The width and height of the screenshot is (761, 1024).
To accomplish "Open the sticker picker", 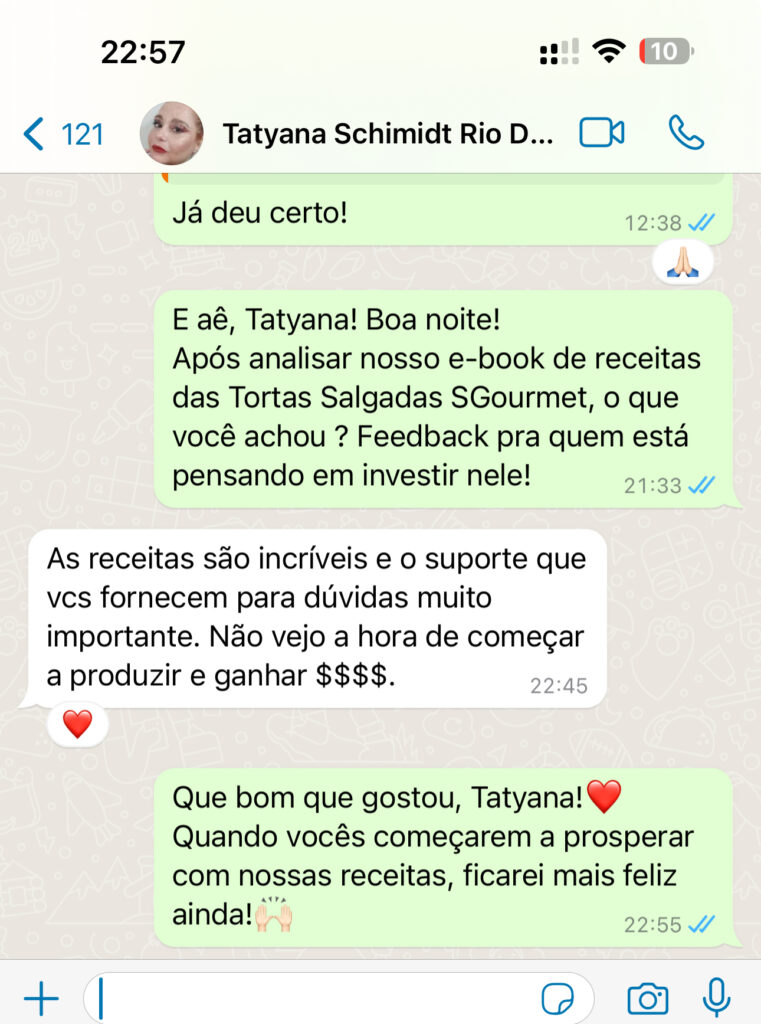I will pos(555,998).
